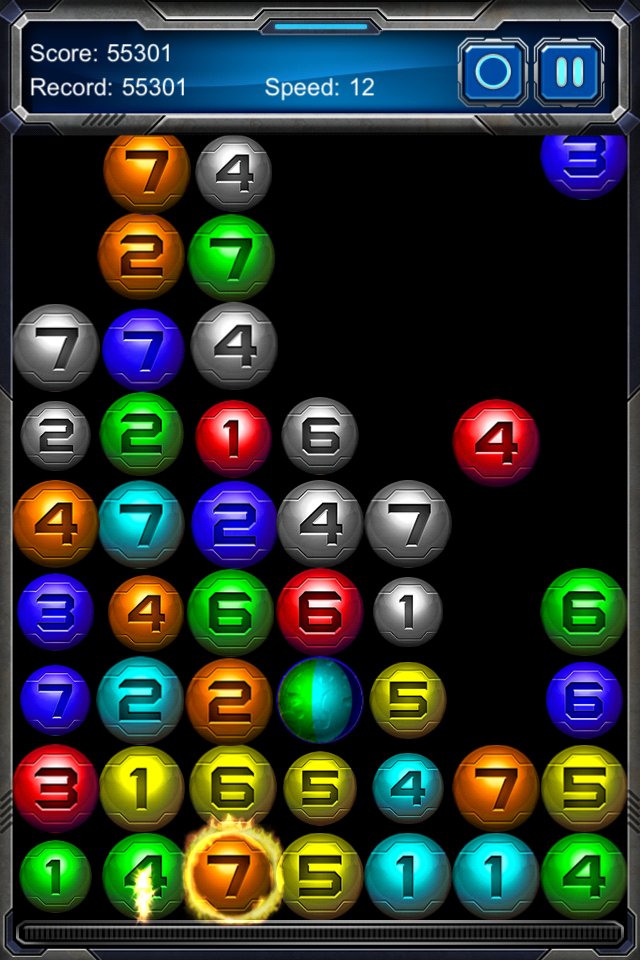Select the red 3 ball
Image resolution: width=640 pixels, height=960 pixels.
[x=55, y=787]
